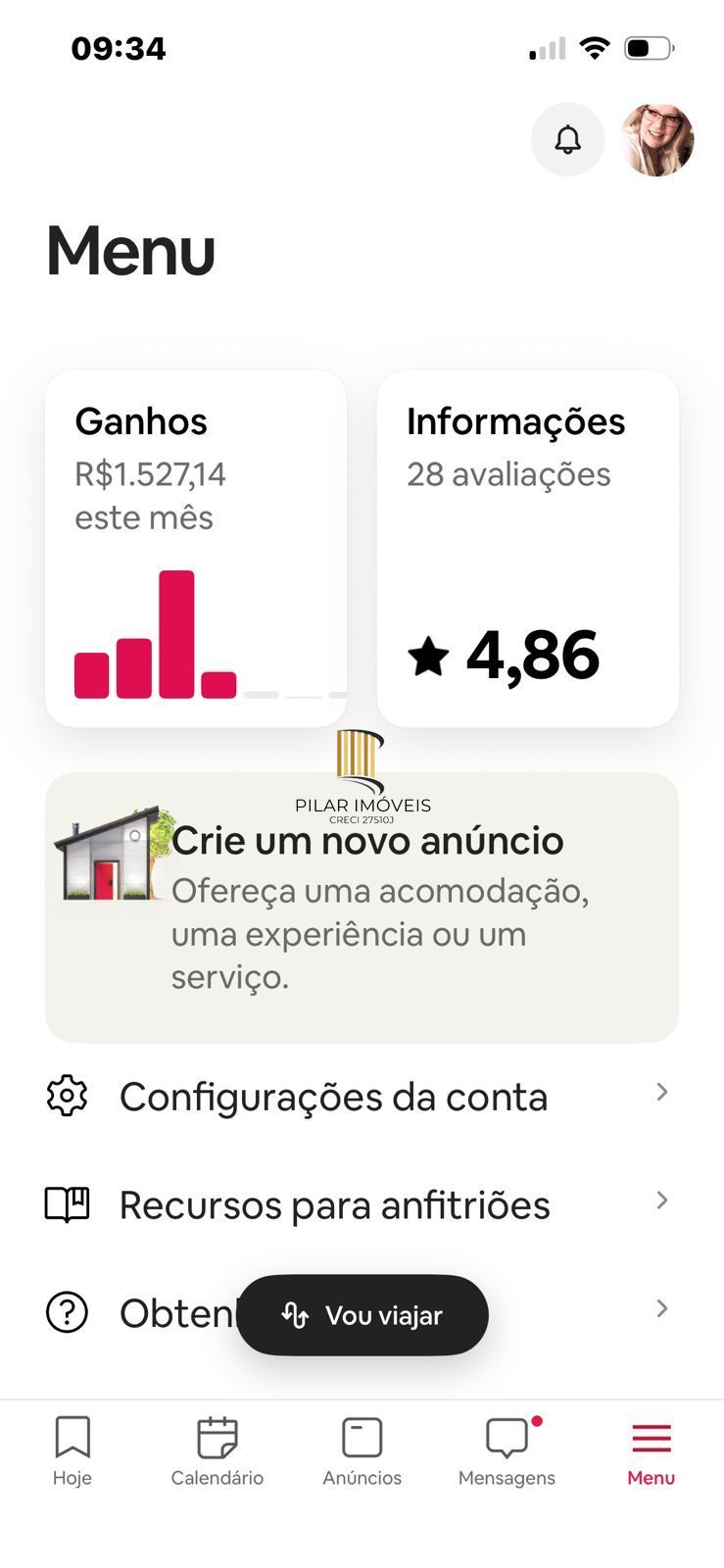The image size is (724, 1568).
Task: Open notifications via the bell icon
Action: coord(567,139)
